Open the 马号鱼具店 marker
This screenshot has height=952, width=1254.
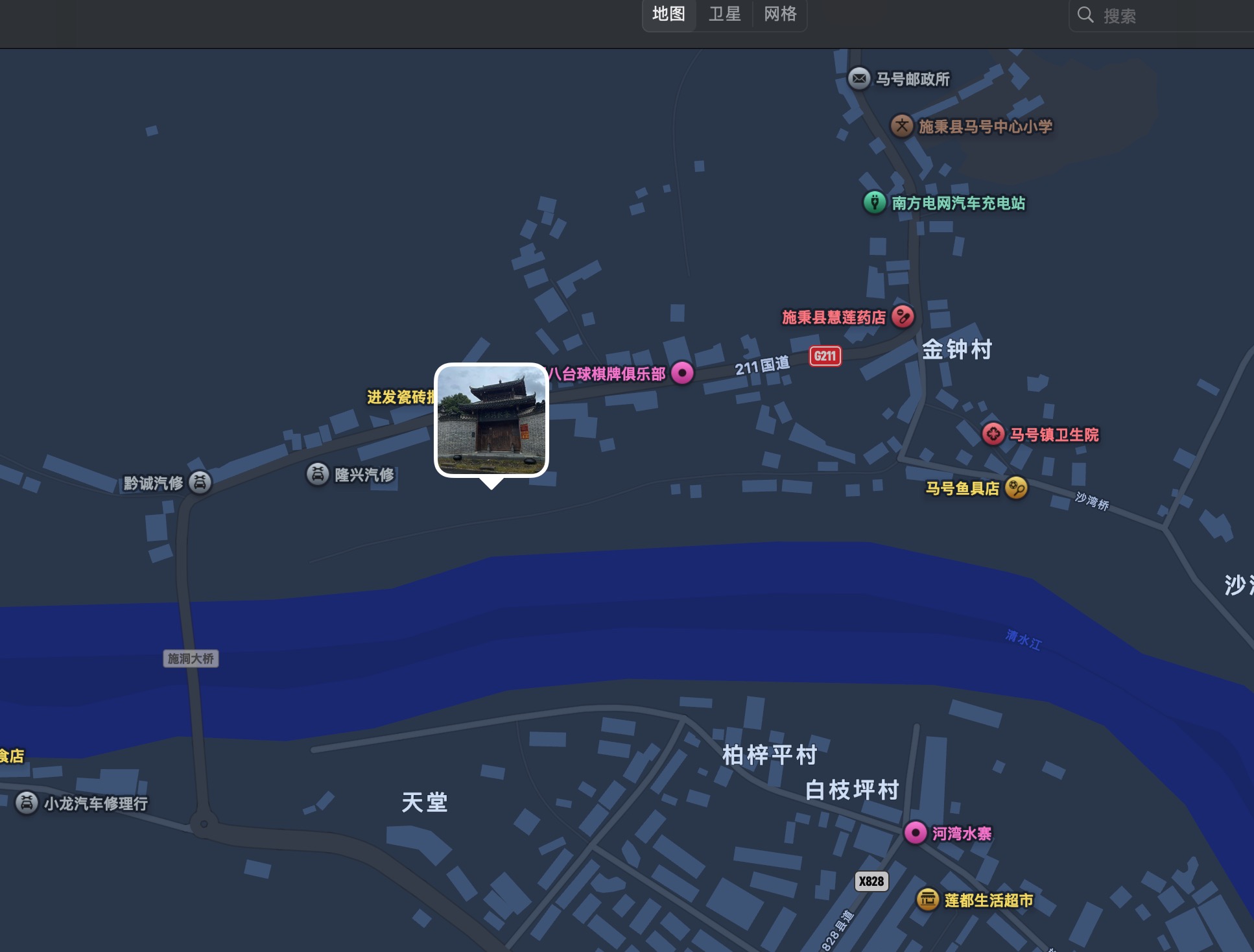[x=1016, y=488]
